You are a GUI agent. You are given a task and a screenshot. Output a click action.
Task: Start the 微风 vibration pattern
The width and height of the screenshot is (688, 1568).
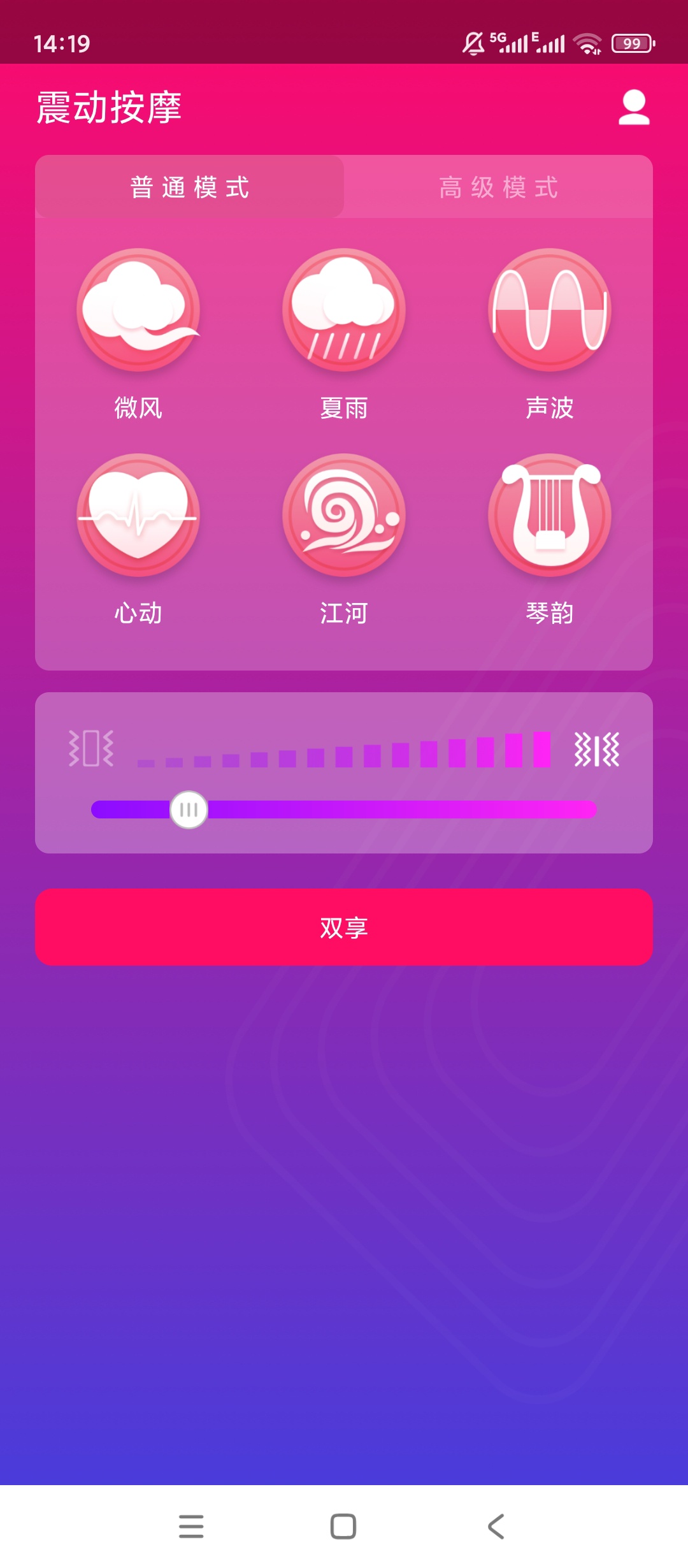(x=138, y=310)
